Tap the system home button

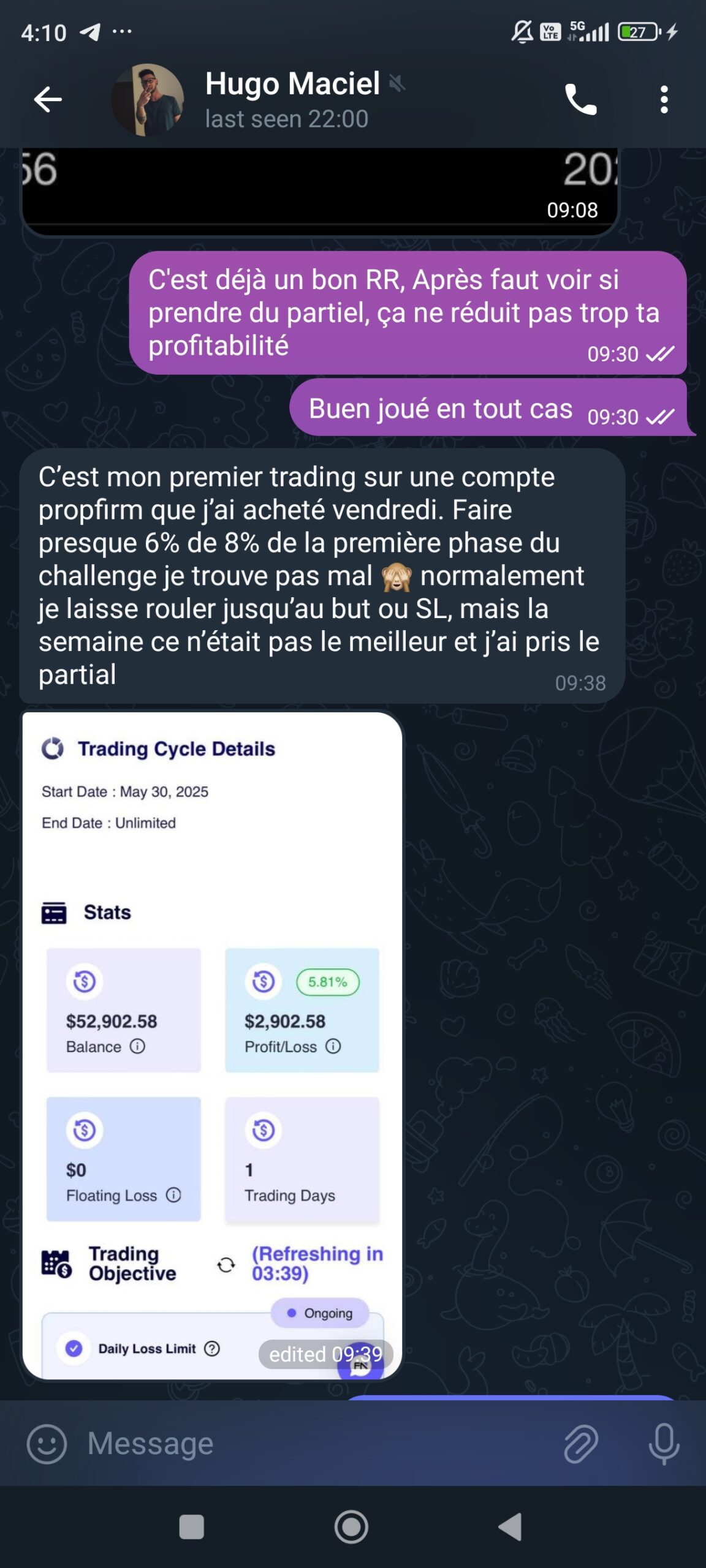point(351,1527)
